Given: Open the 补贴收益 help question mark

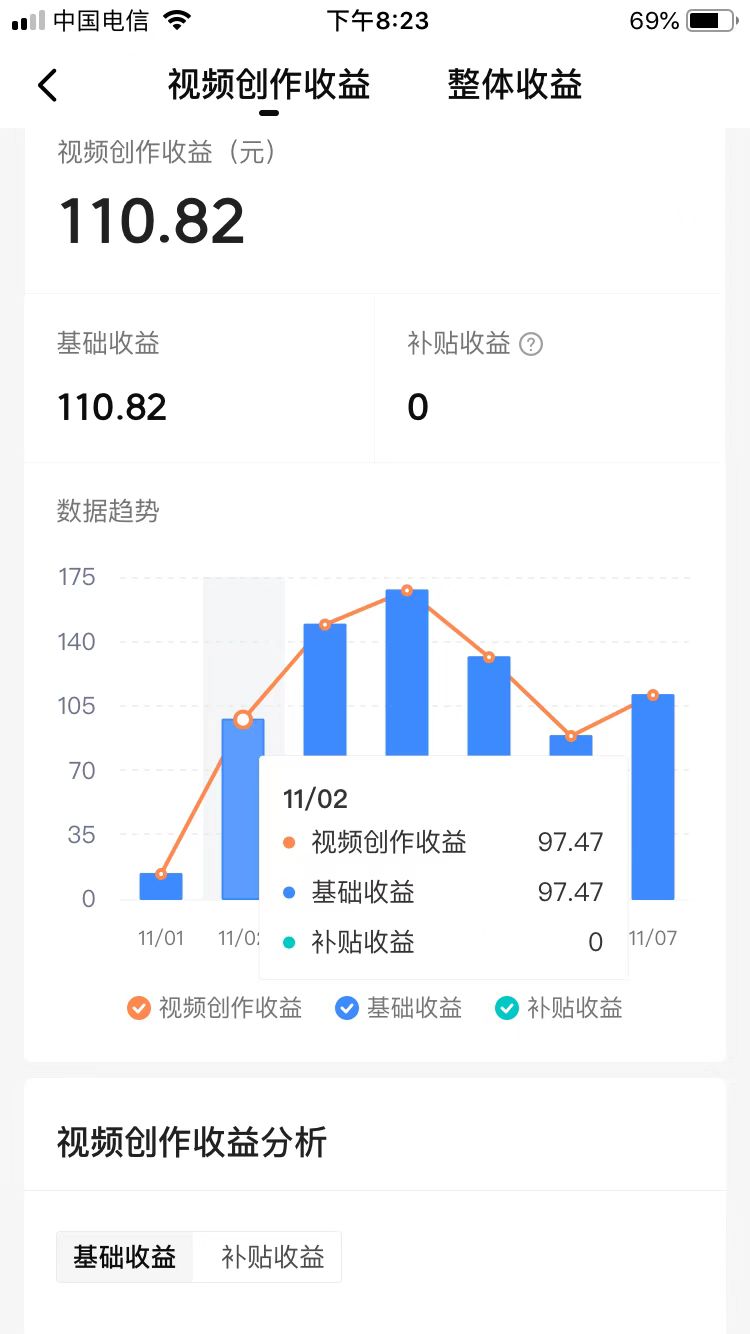Looking at the screenshot, I should (531, 344).
